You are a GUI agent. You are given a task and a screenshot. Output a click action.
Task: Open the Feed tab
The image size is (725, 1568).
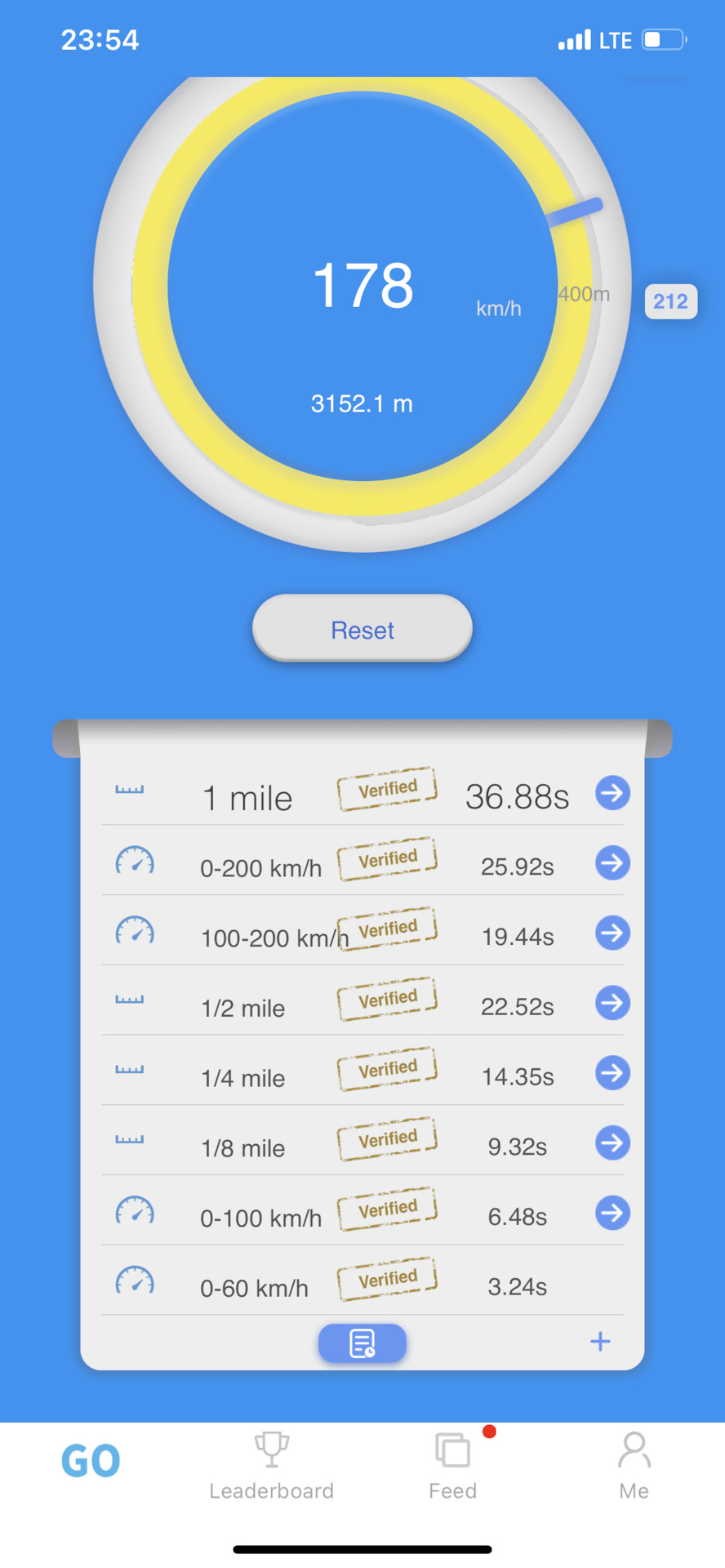pos(453,1467)
